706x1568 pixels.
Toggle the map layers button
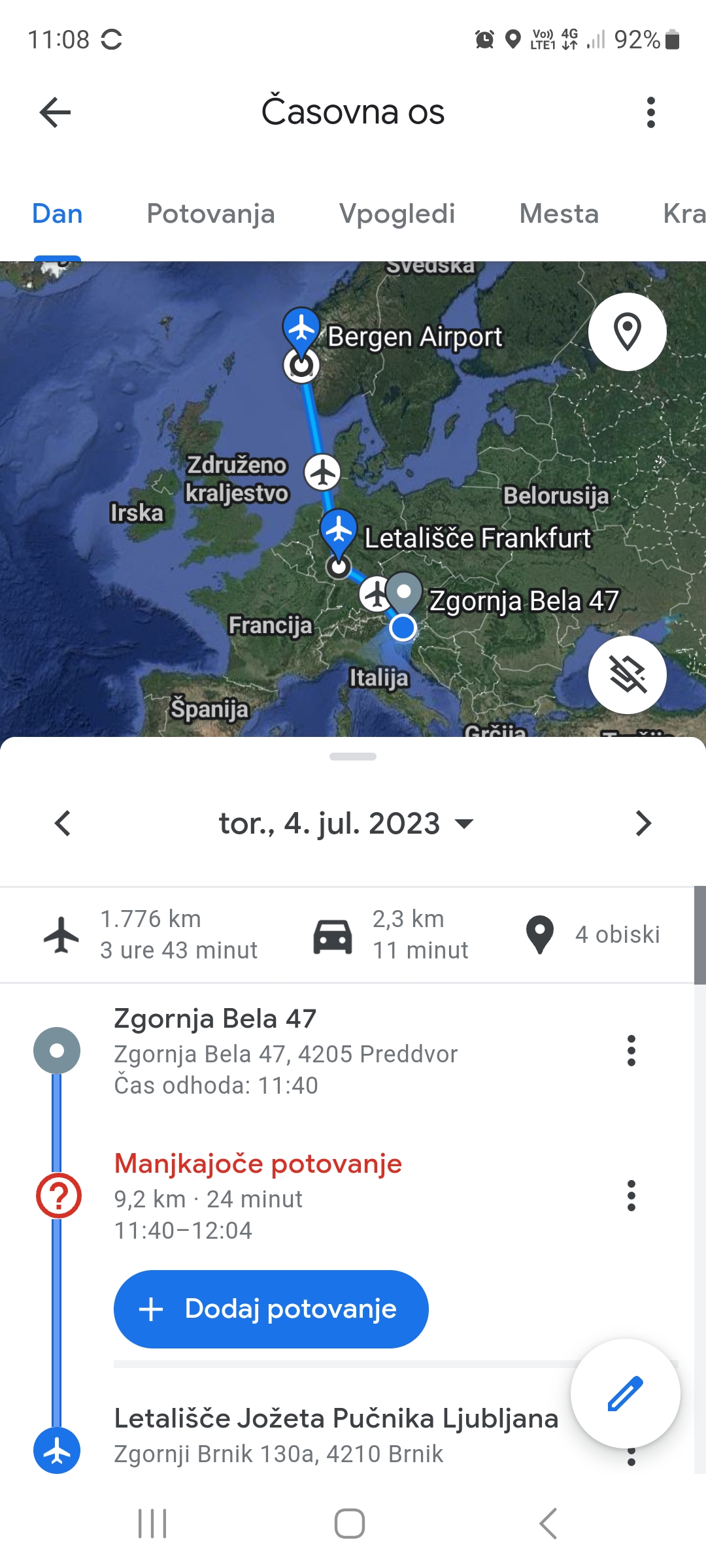[x=627, y=674]
